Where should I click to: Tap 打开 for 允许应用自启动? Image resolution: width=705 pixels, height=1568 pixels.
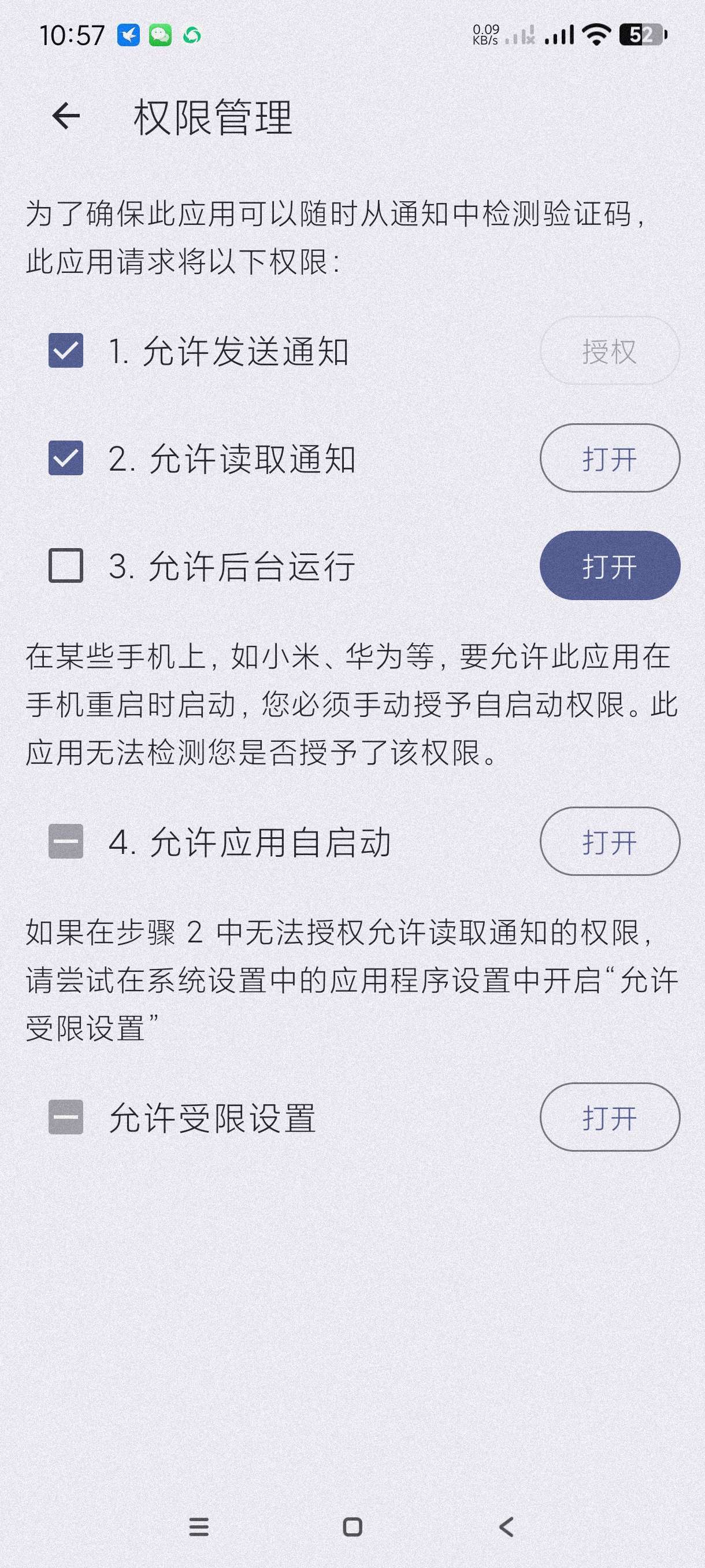point(610,841)
